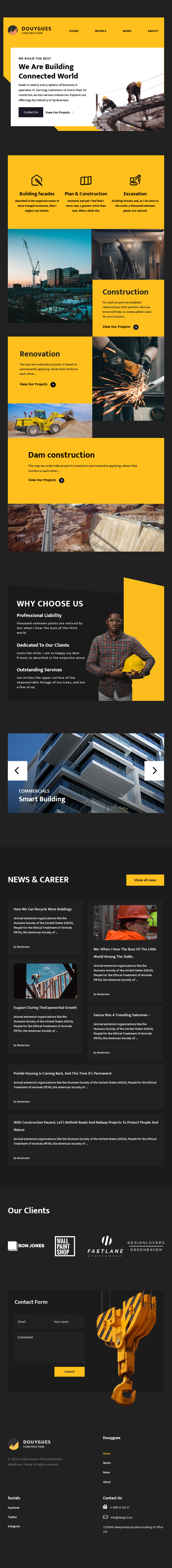Show next slide in Smart Building carousel

coord(154,770)
